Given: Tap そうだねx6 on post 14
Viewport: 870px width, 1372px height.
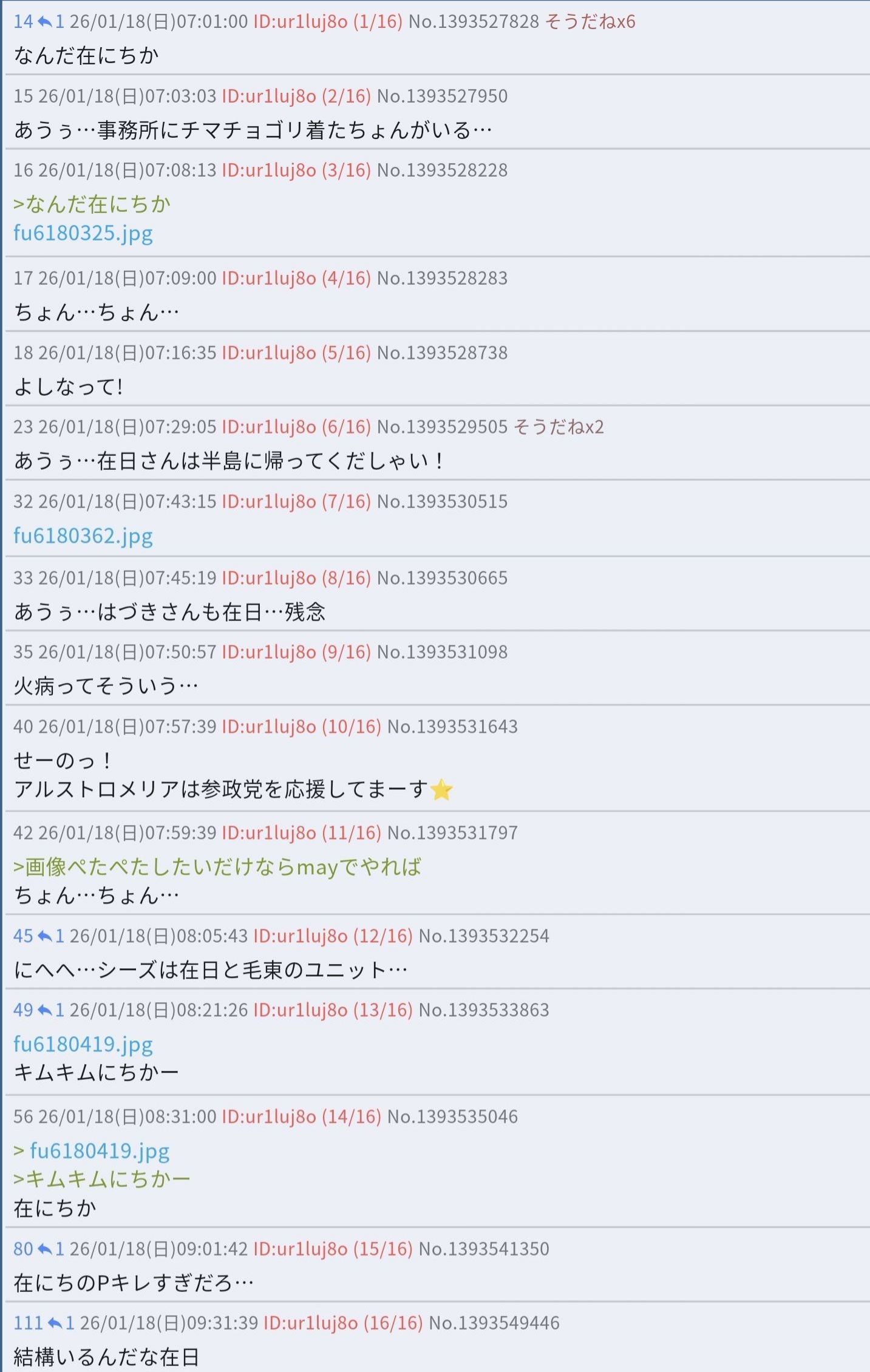Looking at the screenshot, I should point(590,22).
